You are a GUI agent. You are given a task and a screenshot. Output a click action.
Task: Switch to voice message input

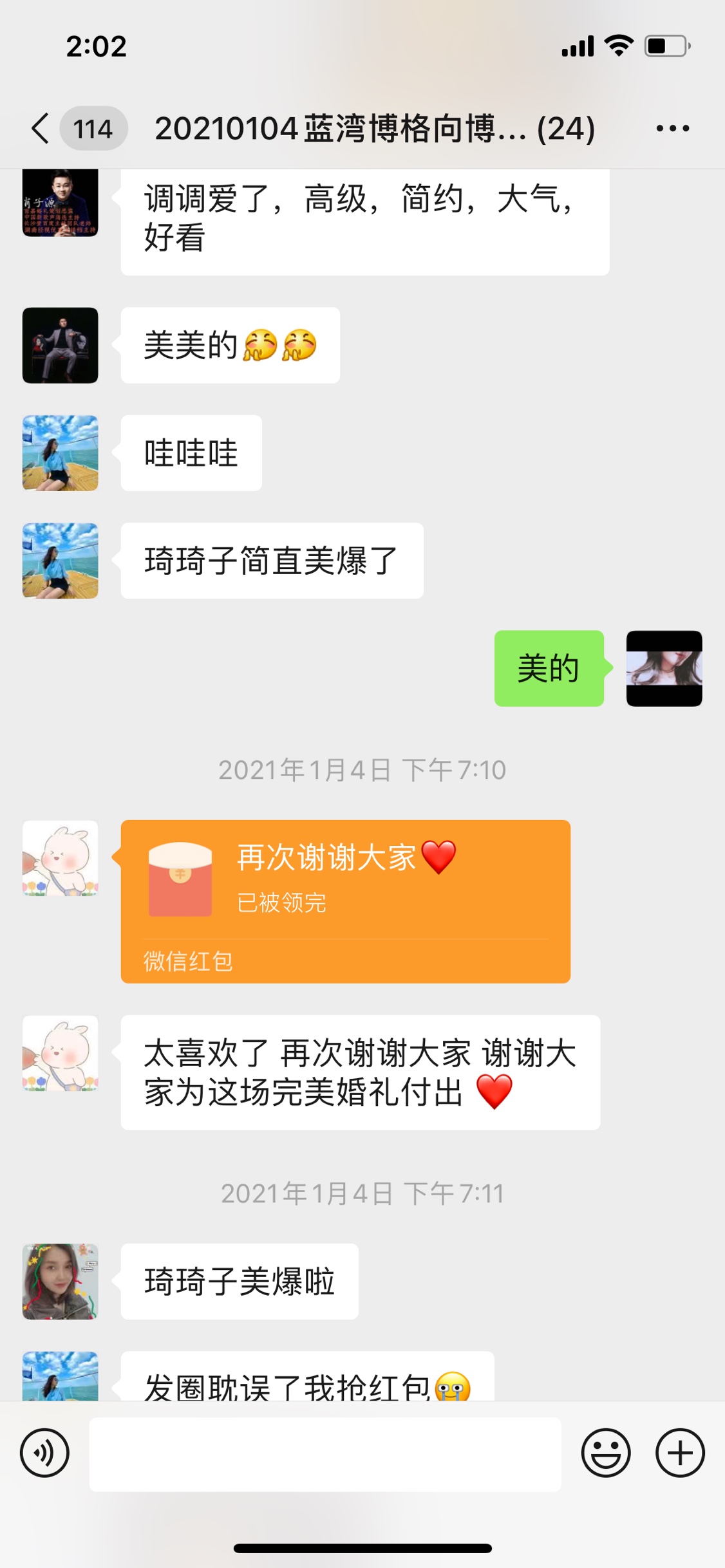(x=44, y=1453)
